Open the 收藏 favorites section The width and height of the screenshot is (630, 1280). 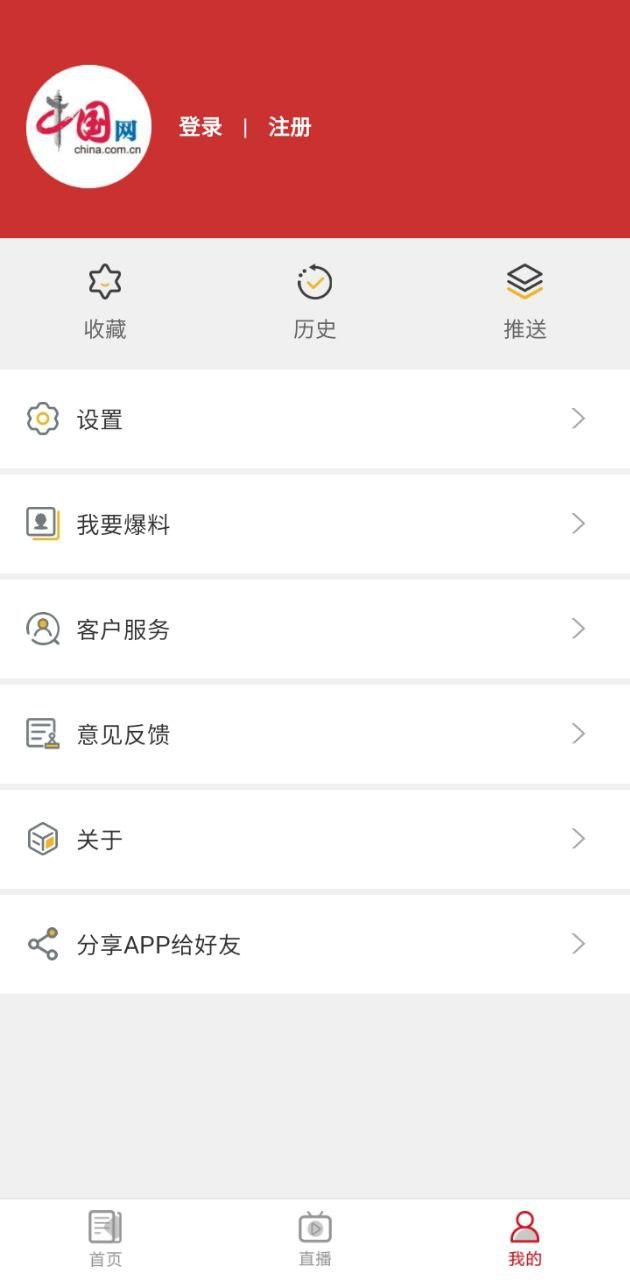105,303
